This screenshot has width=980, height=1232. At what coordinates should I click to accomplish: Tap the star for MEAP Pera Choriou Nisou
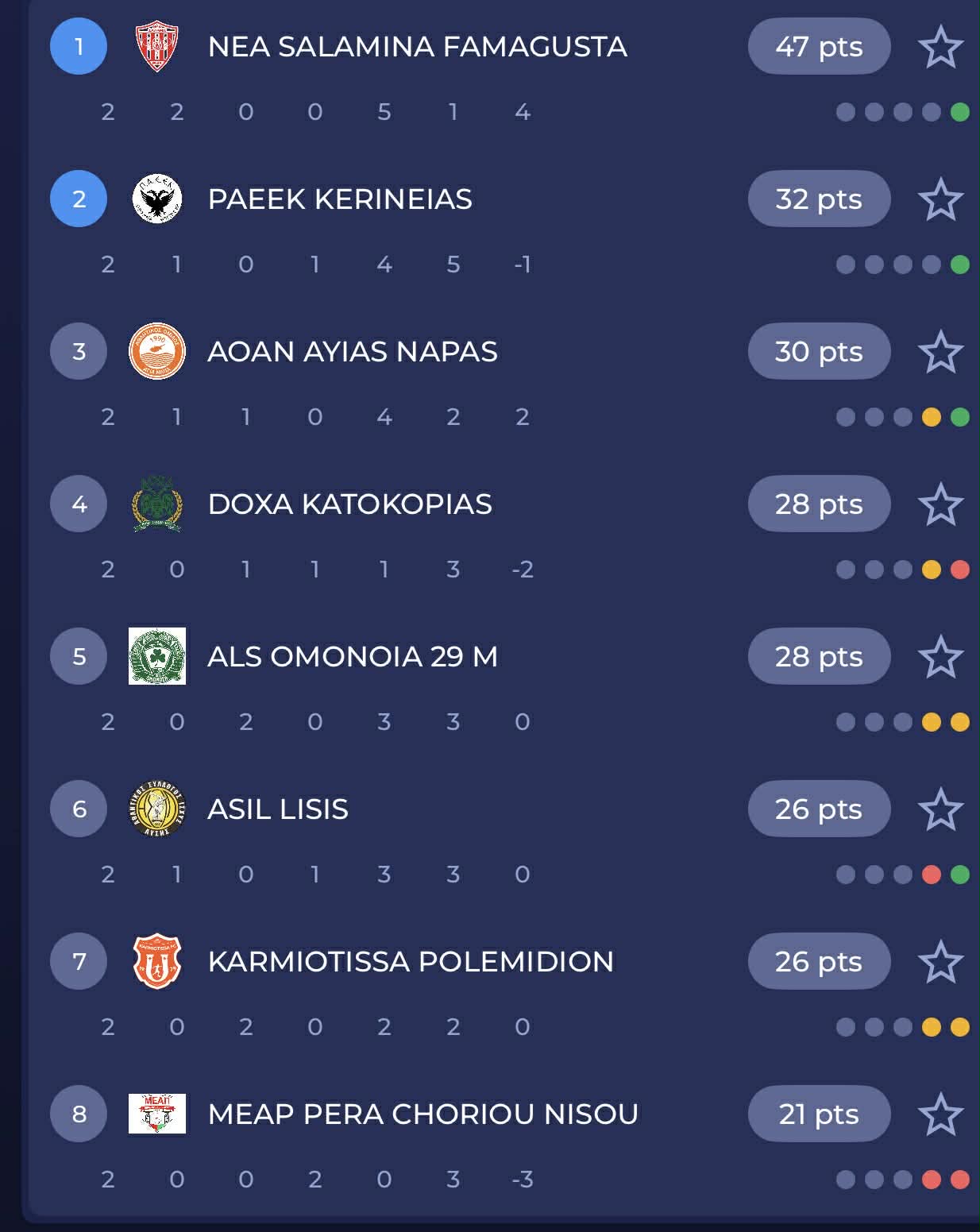click(940, 1114)
